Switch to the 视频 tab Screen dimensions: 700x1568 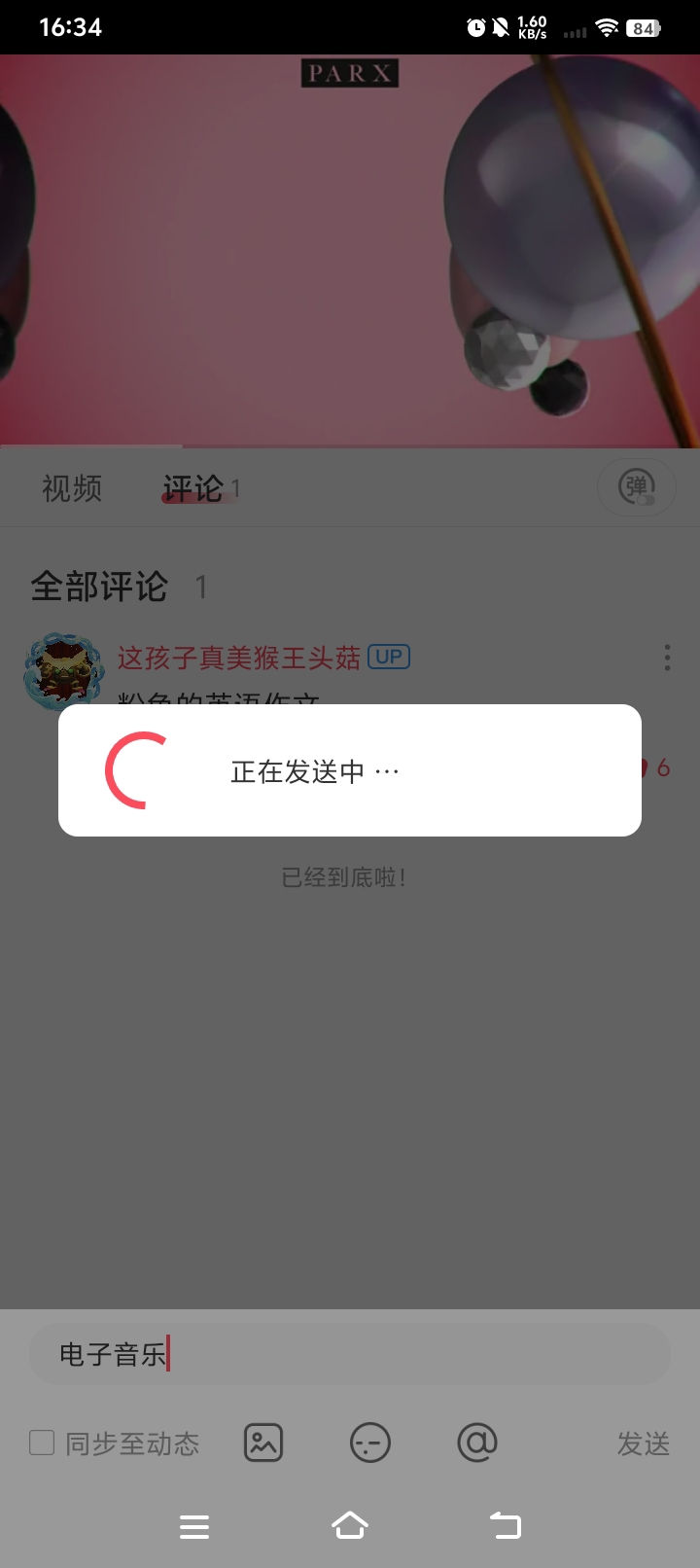[x=72, y=488]
